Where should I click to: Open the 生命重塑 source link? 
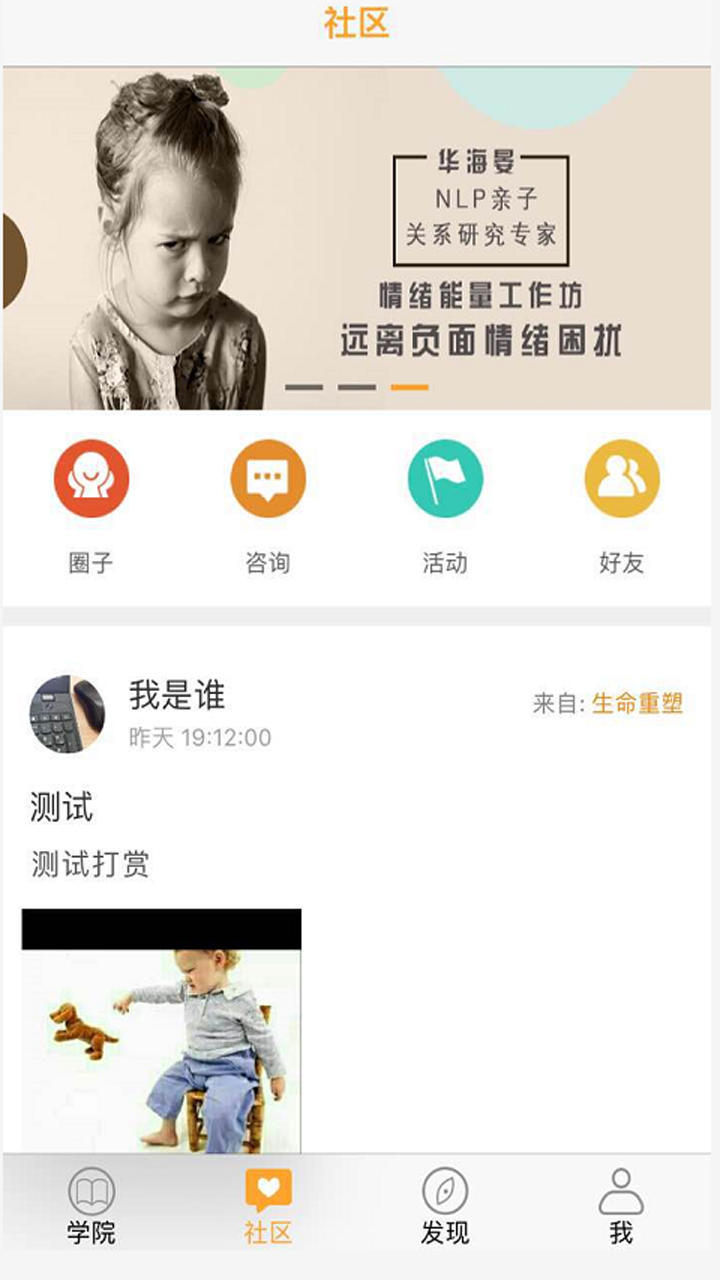pos(637,703)
